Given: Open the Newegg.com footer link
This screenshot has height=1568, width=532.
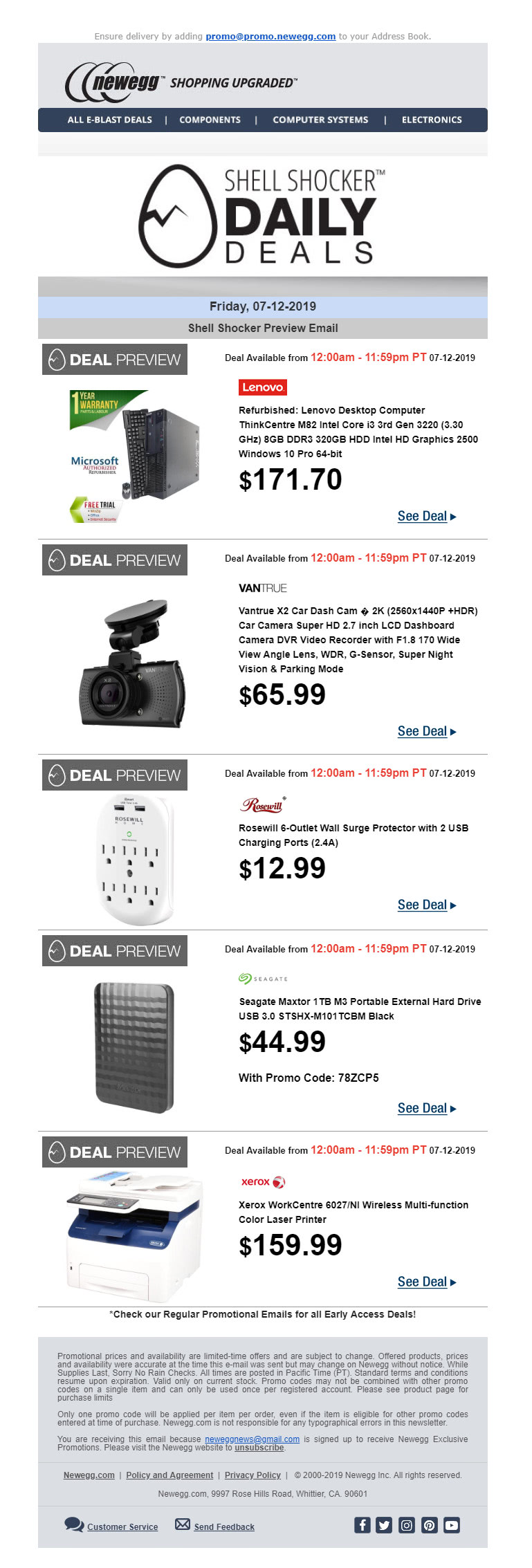Looking at the screenshot, I should coord(89,1475).
